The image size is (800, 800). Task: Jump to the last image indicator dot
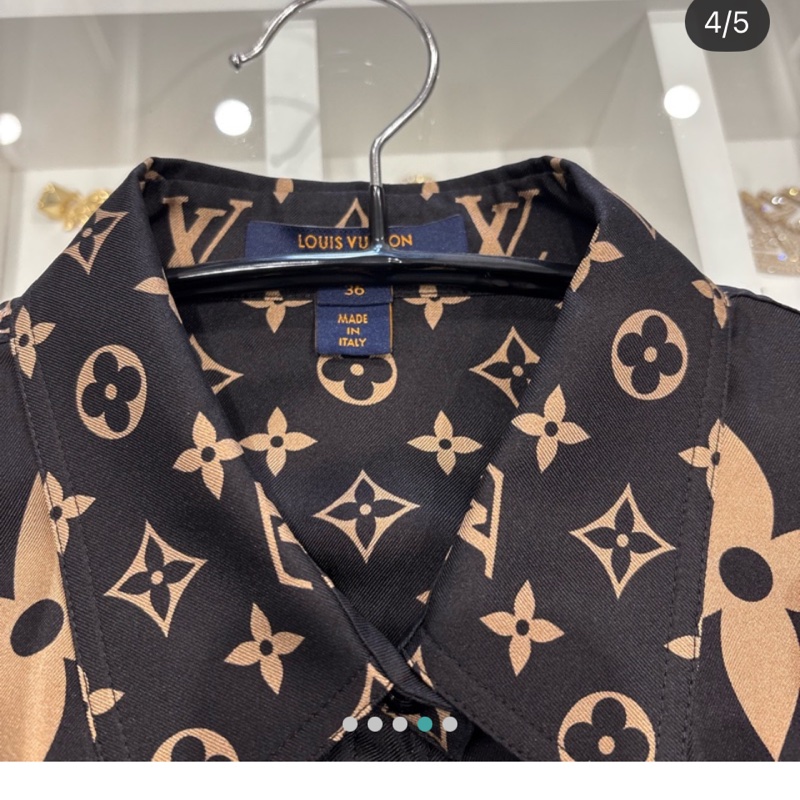(x=450, y=723)
